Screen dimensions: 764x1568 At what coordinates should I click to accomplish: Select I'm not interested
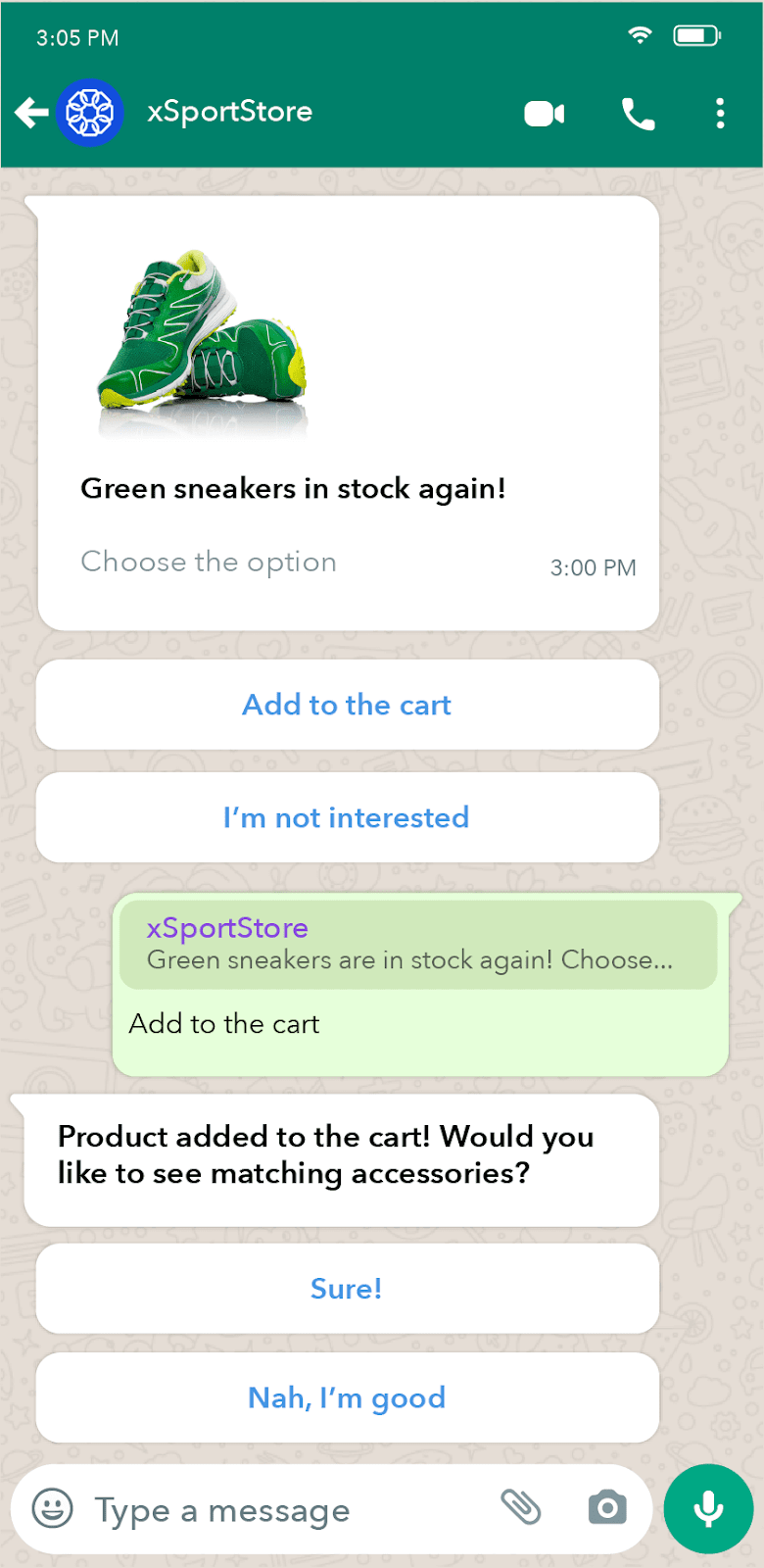tap(347, 817)
